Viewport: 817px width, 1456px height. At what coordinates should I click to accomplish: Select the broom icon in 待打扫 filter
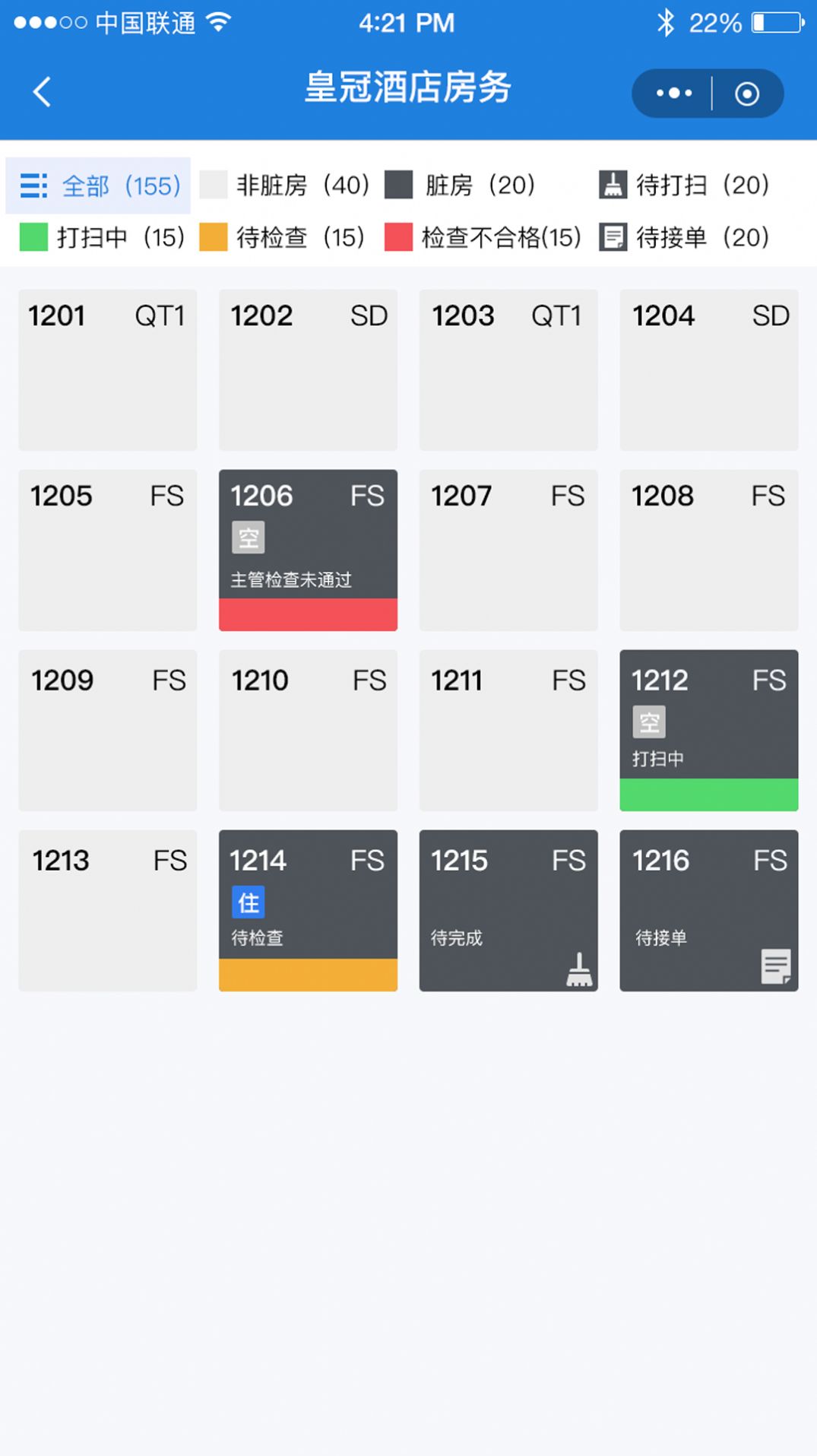pyautogui.click(x=613, y=186)
